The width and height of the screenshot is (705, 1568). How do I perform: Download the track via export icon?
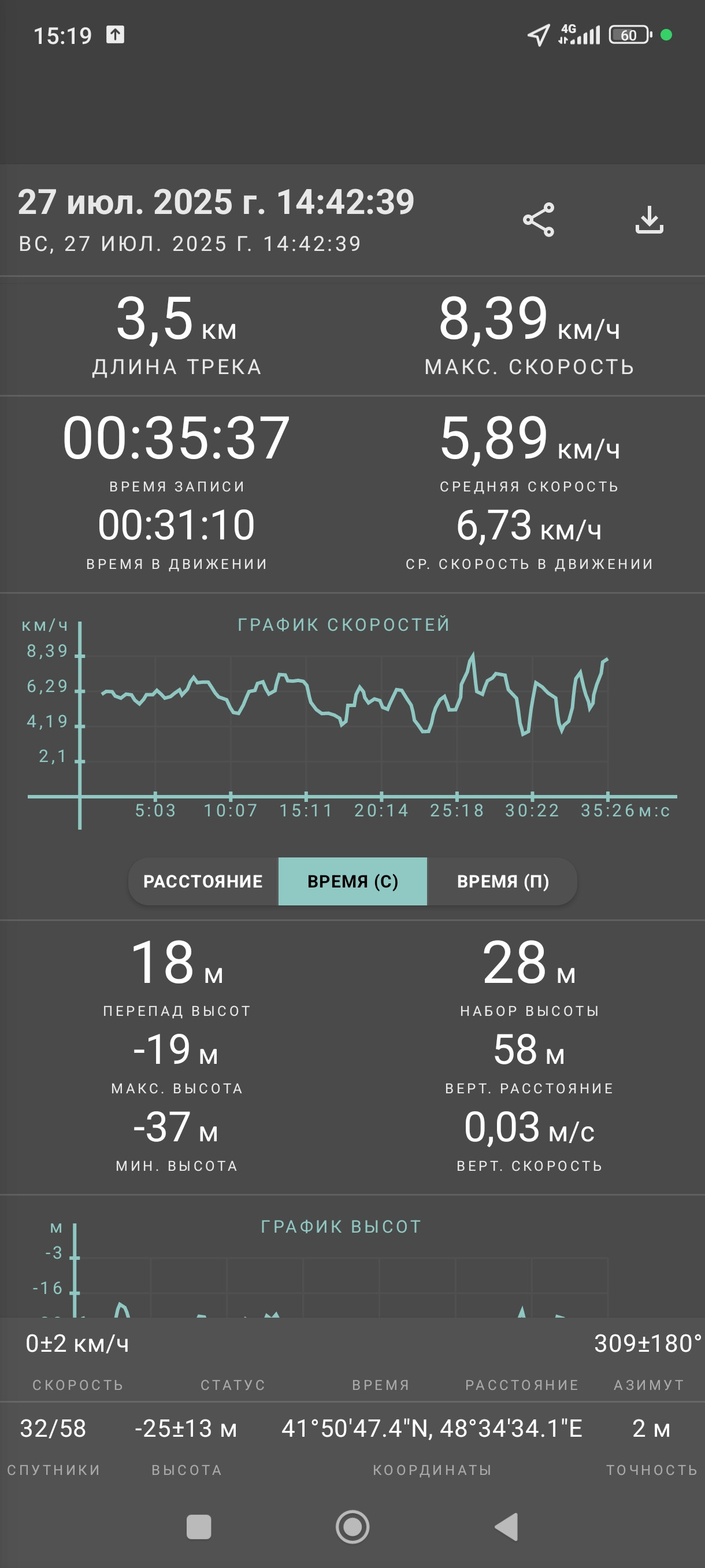(x=649, y=220)
